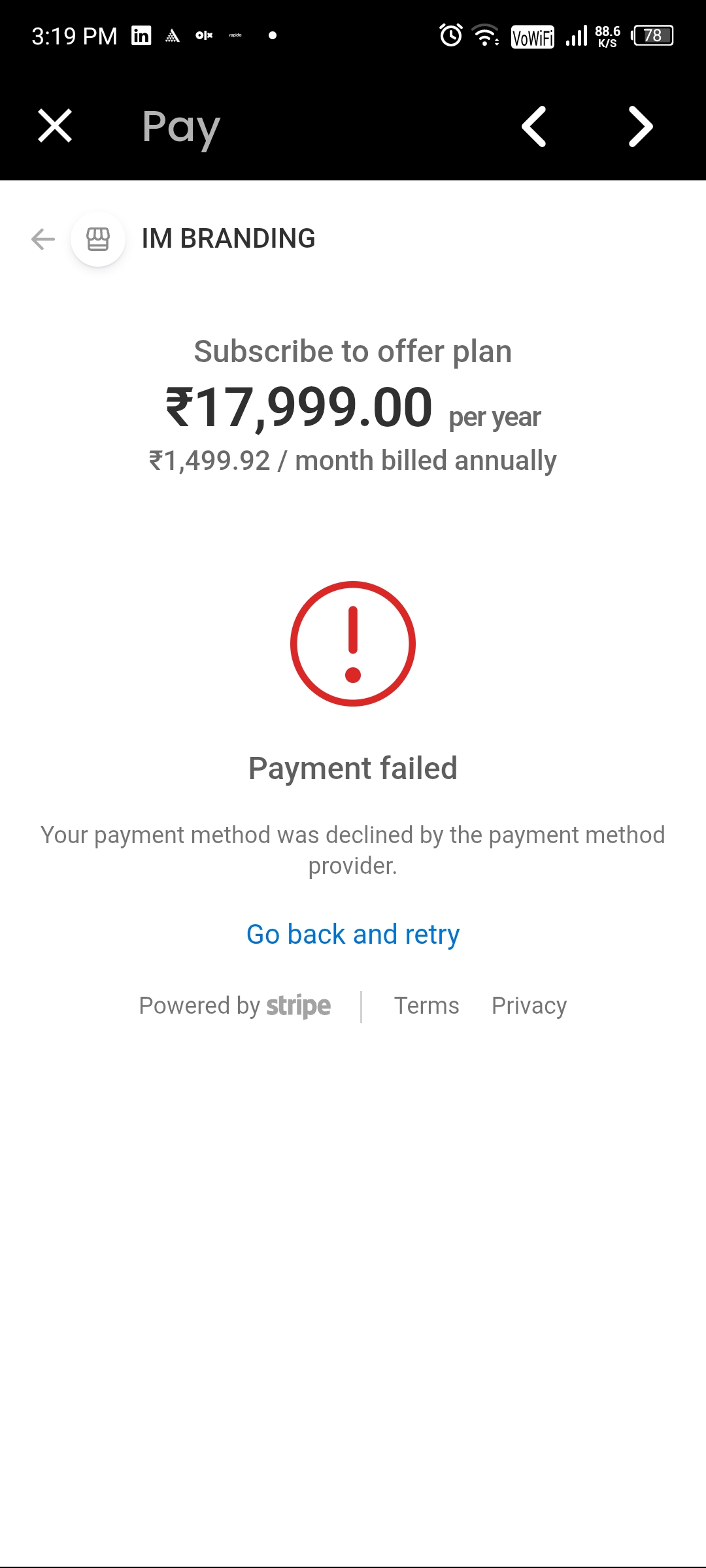This screenshot has height=1568, width=706.
Task: Open the Powered by Stripe link
Action: click(235, 1005)
